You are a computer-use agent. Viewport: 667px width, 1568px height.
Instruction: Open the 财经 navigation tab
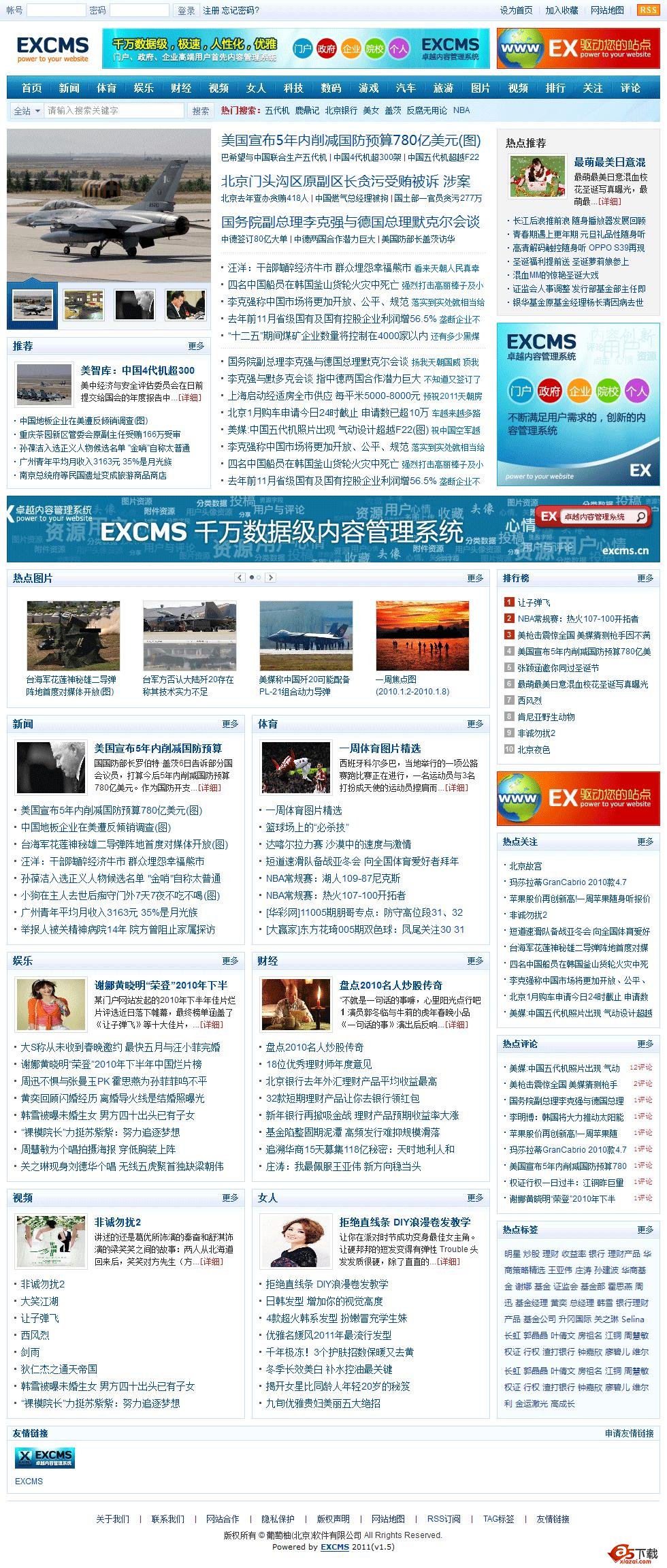181,88
